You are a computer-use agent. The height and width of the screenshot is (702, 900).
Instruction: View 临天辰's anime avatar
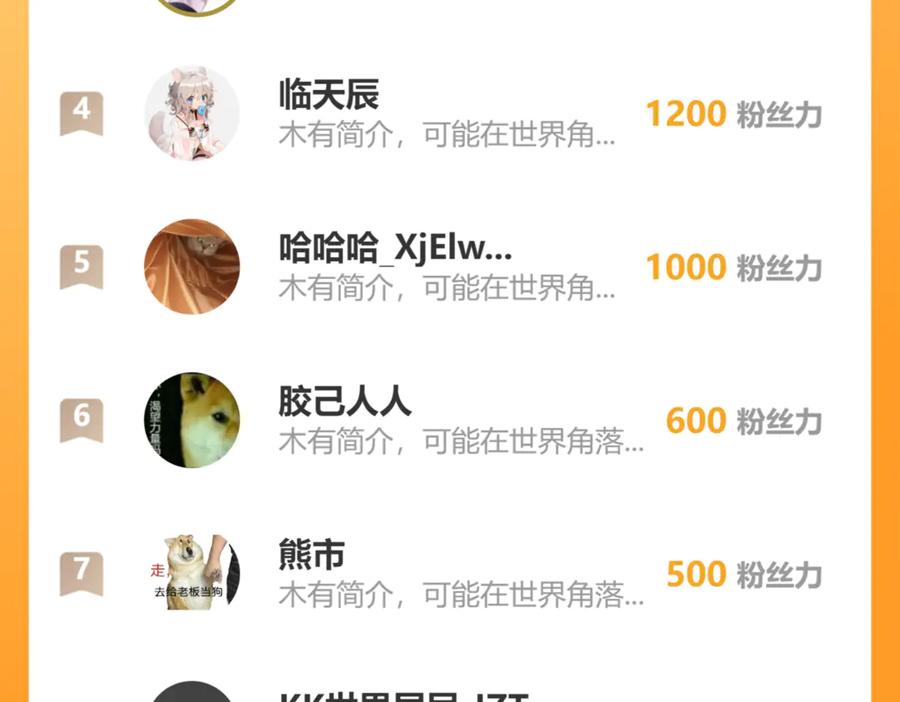(x=192, y=114)
